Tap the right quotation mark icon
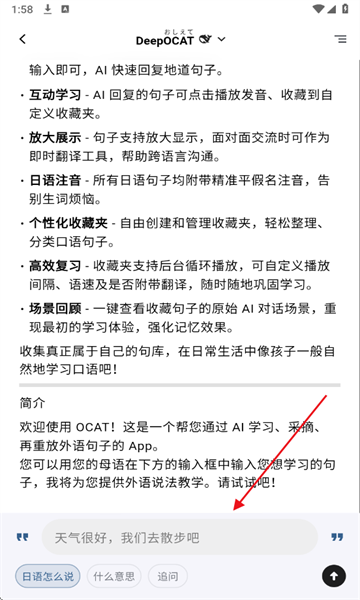Screen dimensions: 360x600 [x=337, y=537]
